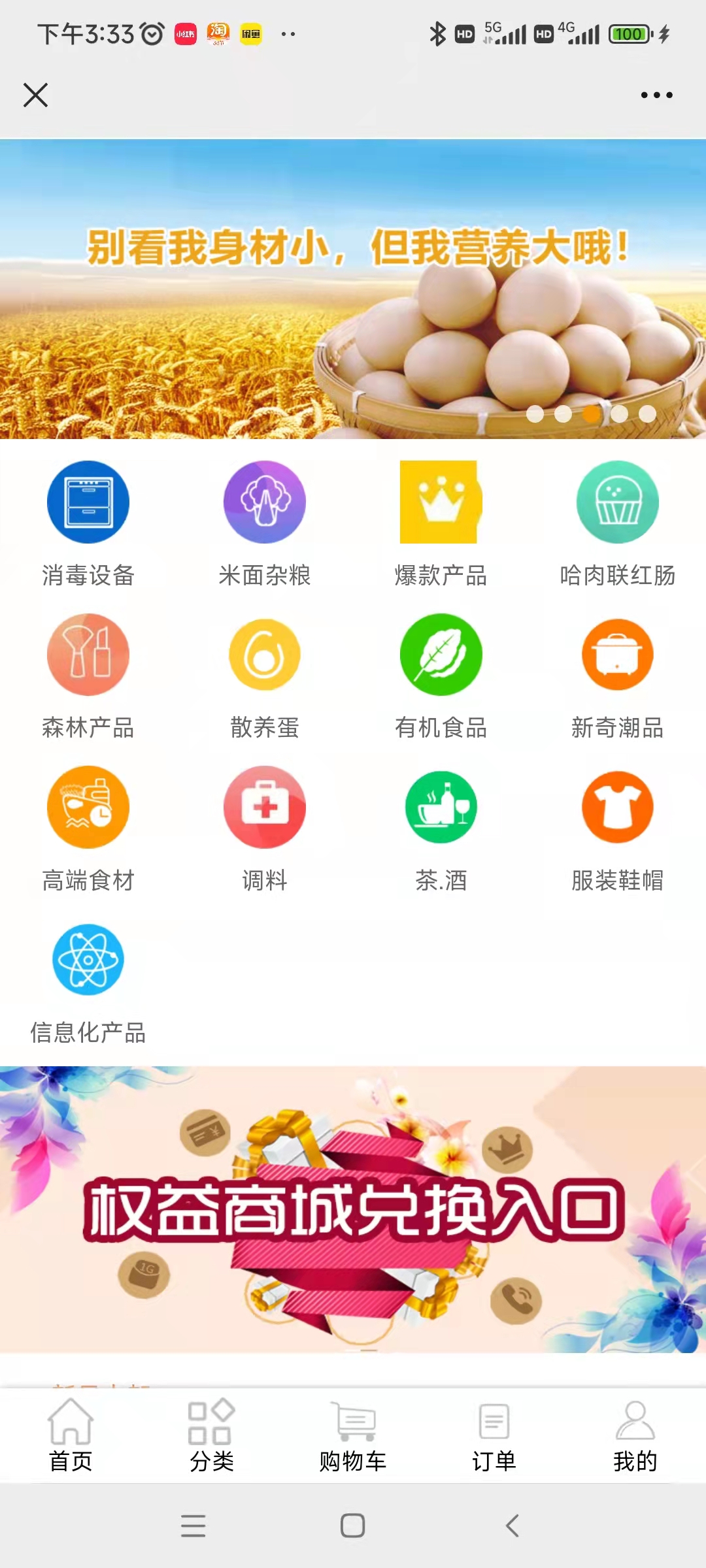Screen dimensions: 706x1568
Task: Enter the 权益商城兑换入口 banner
Action: click(353, 1209)
